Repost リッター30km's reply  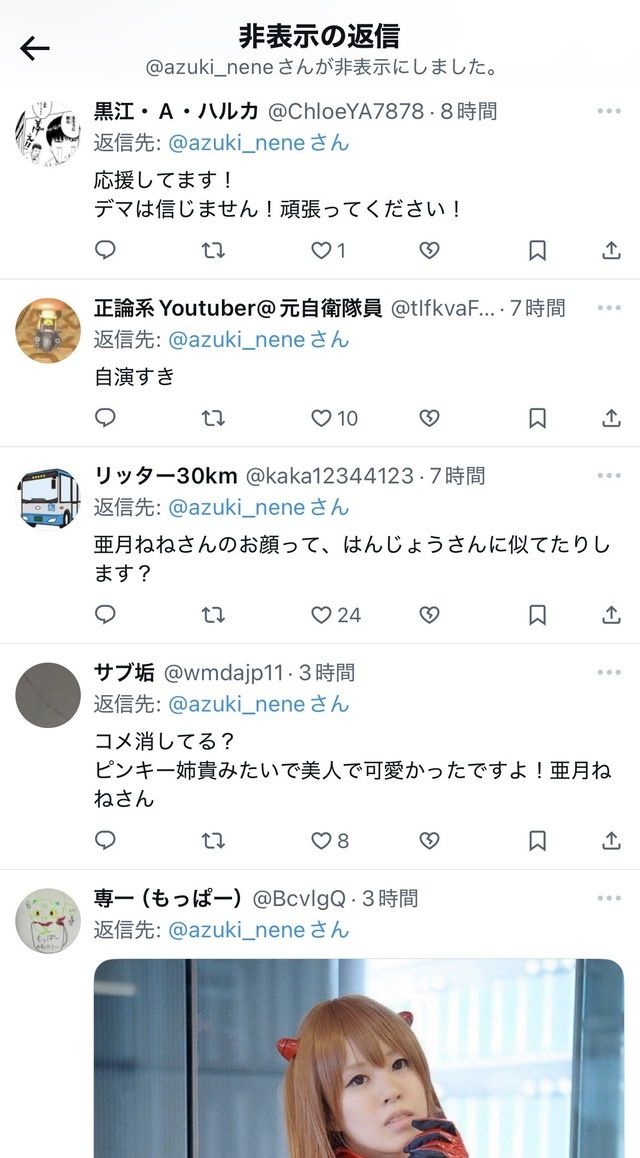(x=213, y=614)
